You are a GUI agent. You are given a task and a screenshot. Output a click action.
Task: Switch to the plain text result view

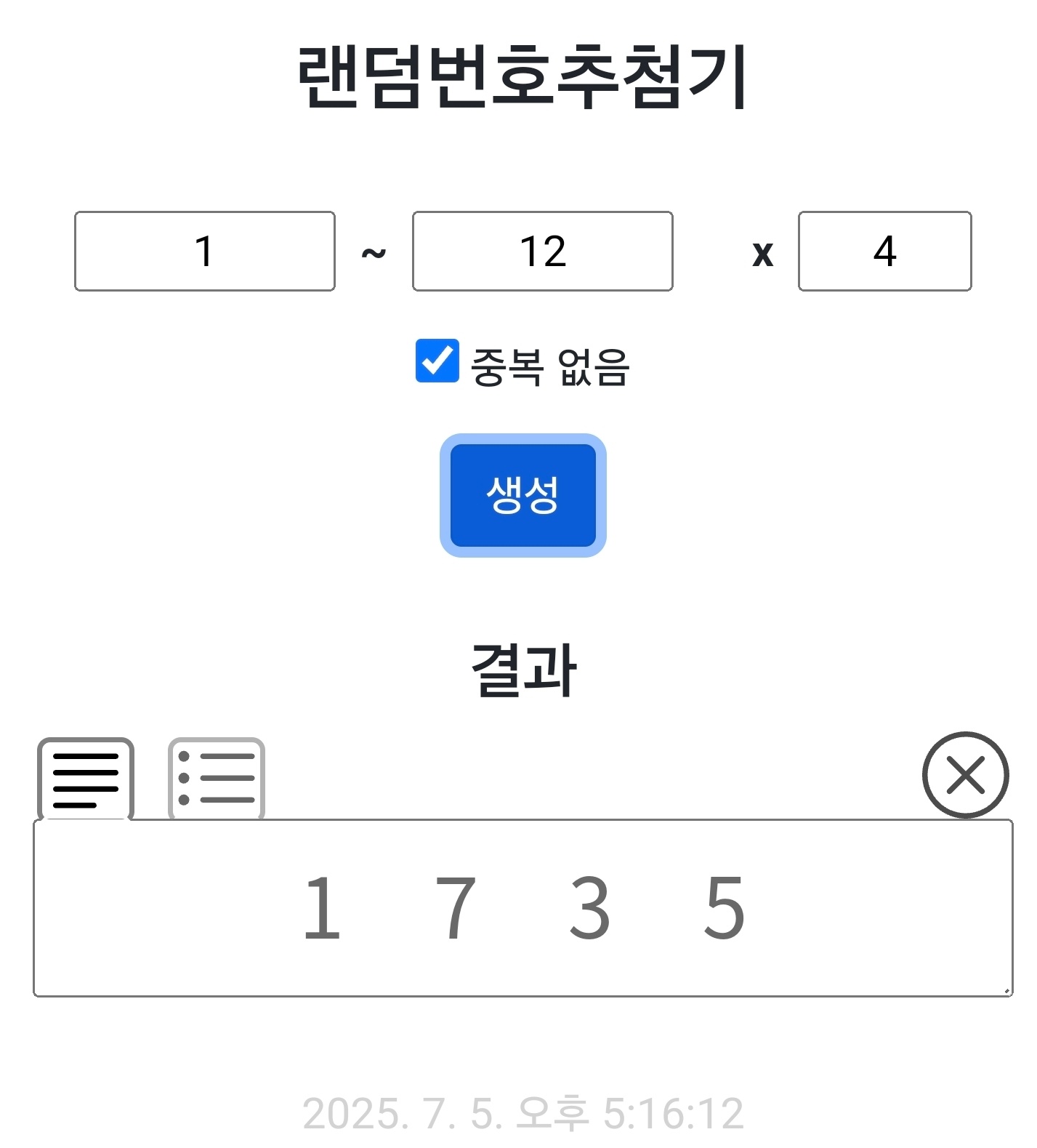tap(86, 779)
